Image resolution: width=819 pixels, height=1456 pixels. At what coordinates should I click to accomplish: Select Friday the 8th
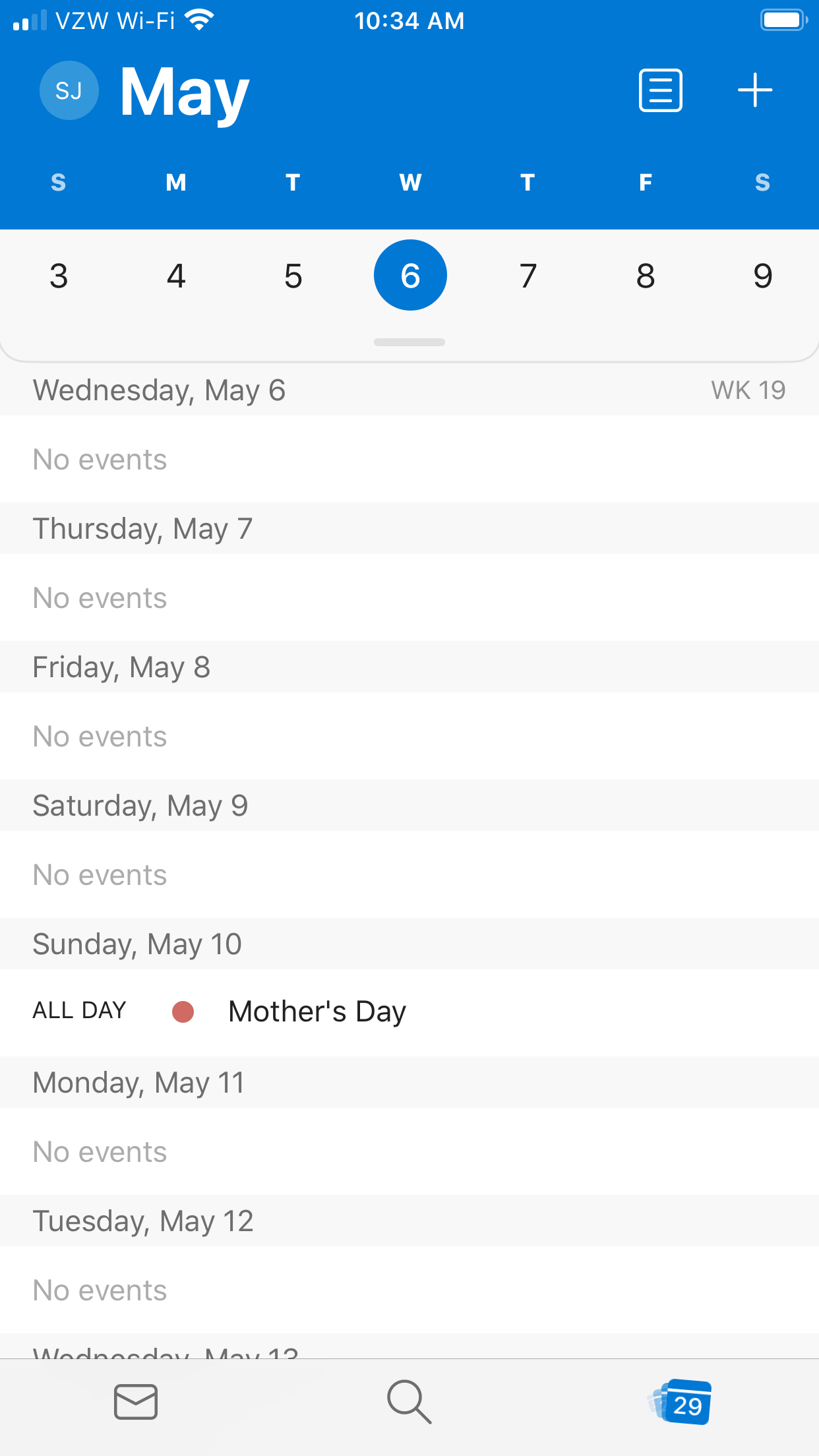[x=645, y=276]
